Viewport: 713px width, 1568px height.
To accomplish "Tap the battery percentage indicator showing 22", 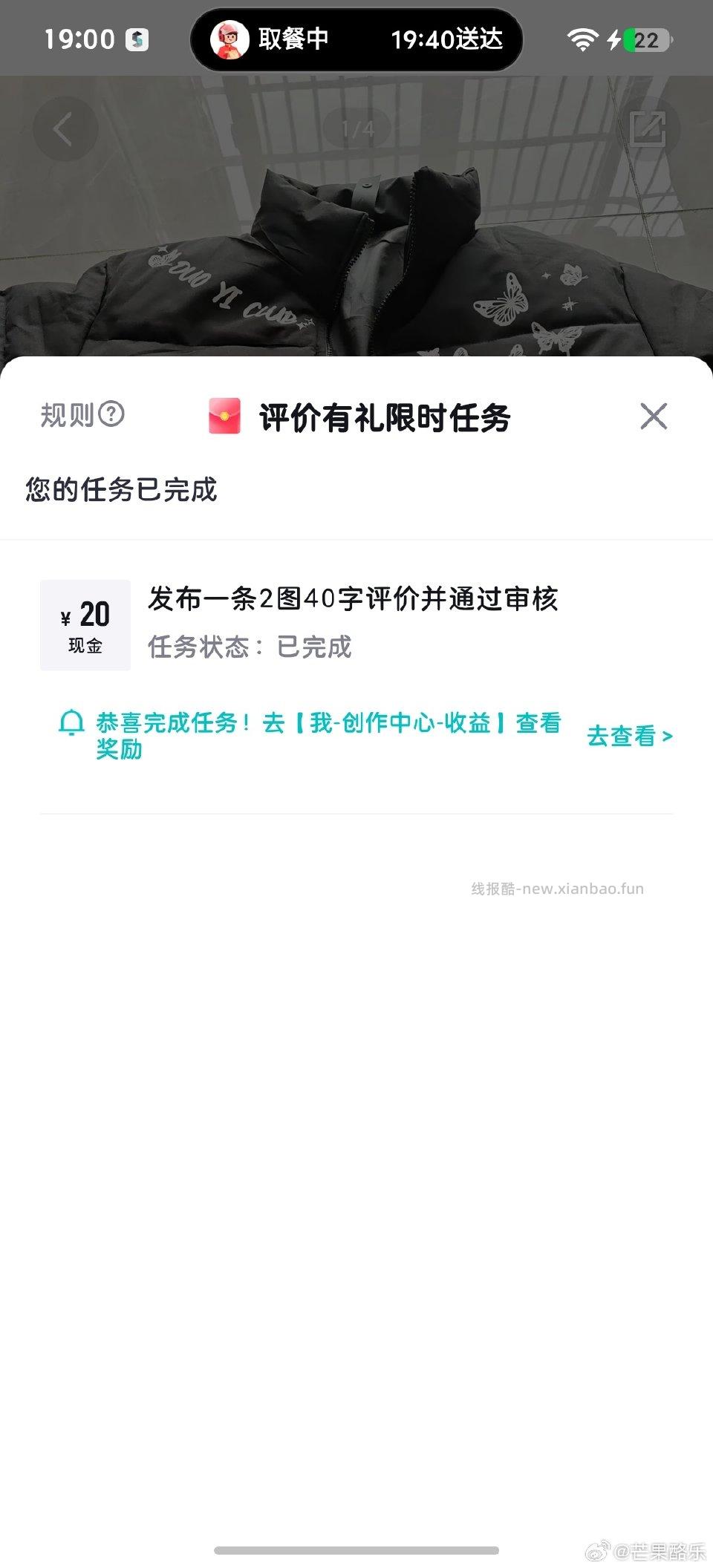I will [648, 39].
